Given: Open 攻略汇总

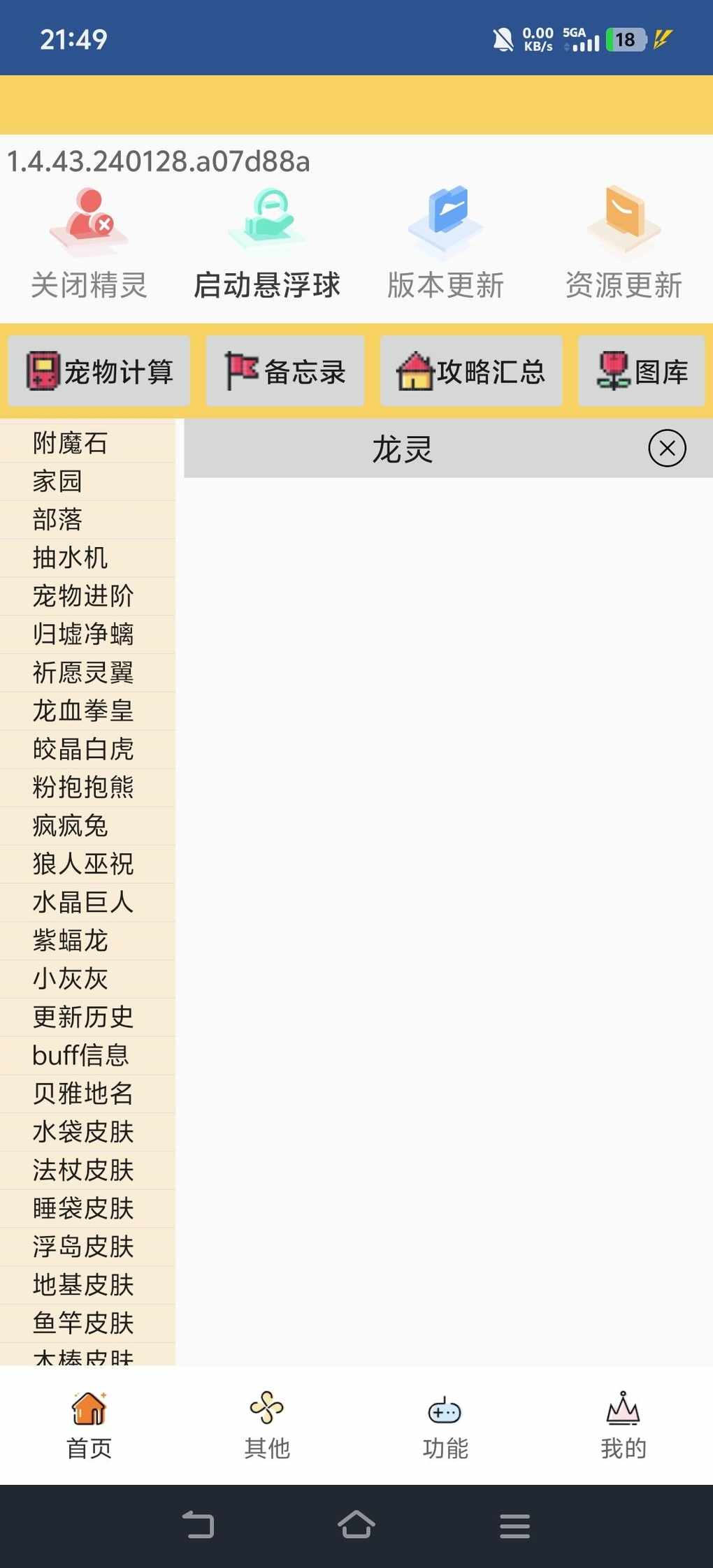Looking at the screenshot, I should click(x=471, y=371).
